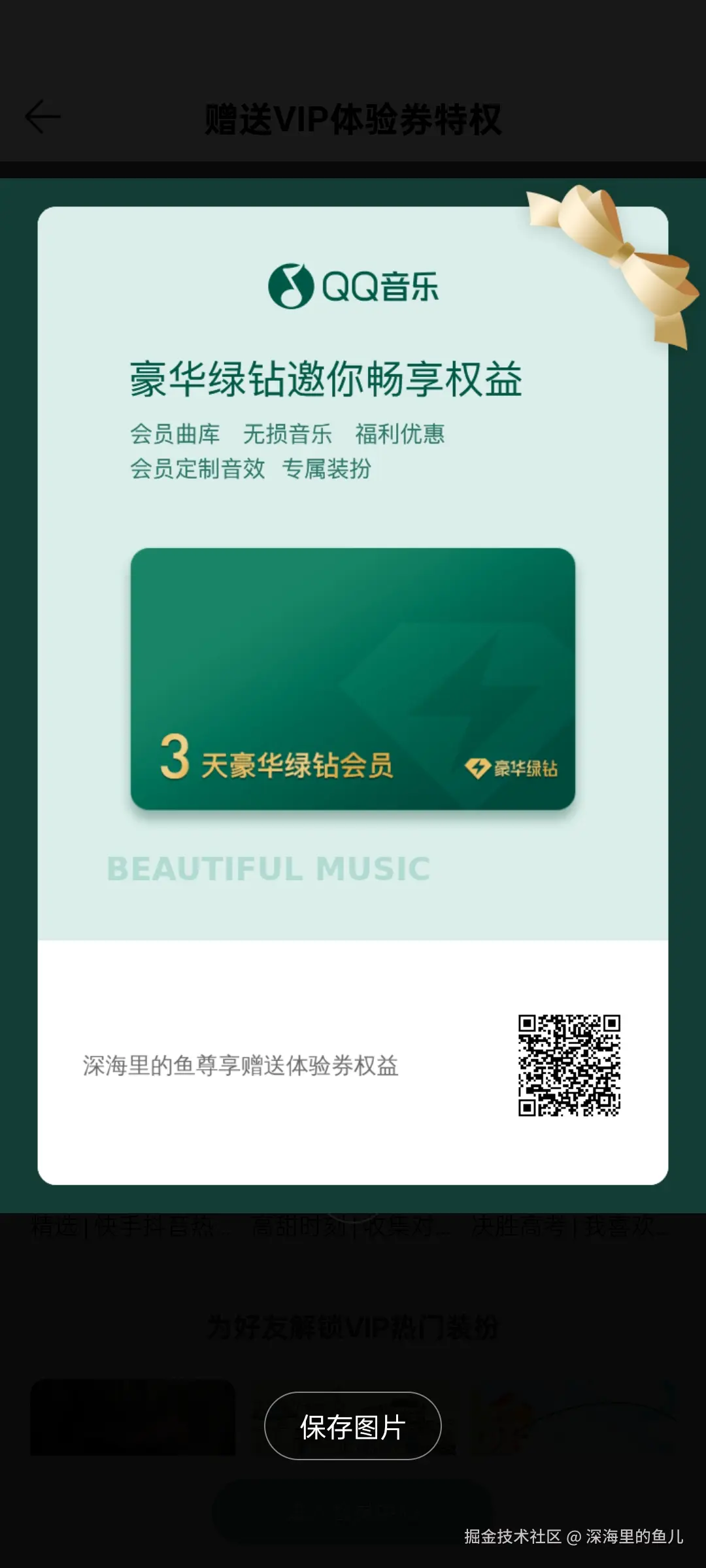Tap the 保存图片 button
Screen dimensions: 706x1568
[352, 1427]
